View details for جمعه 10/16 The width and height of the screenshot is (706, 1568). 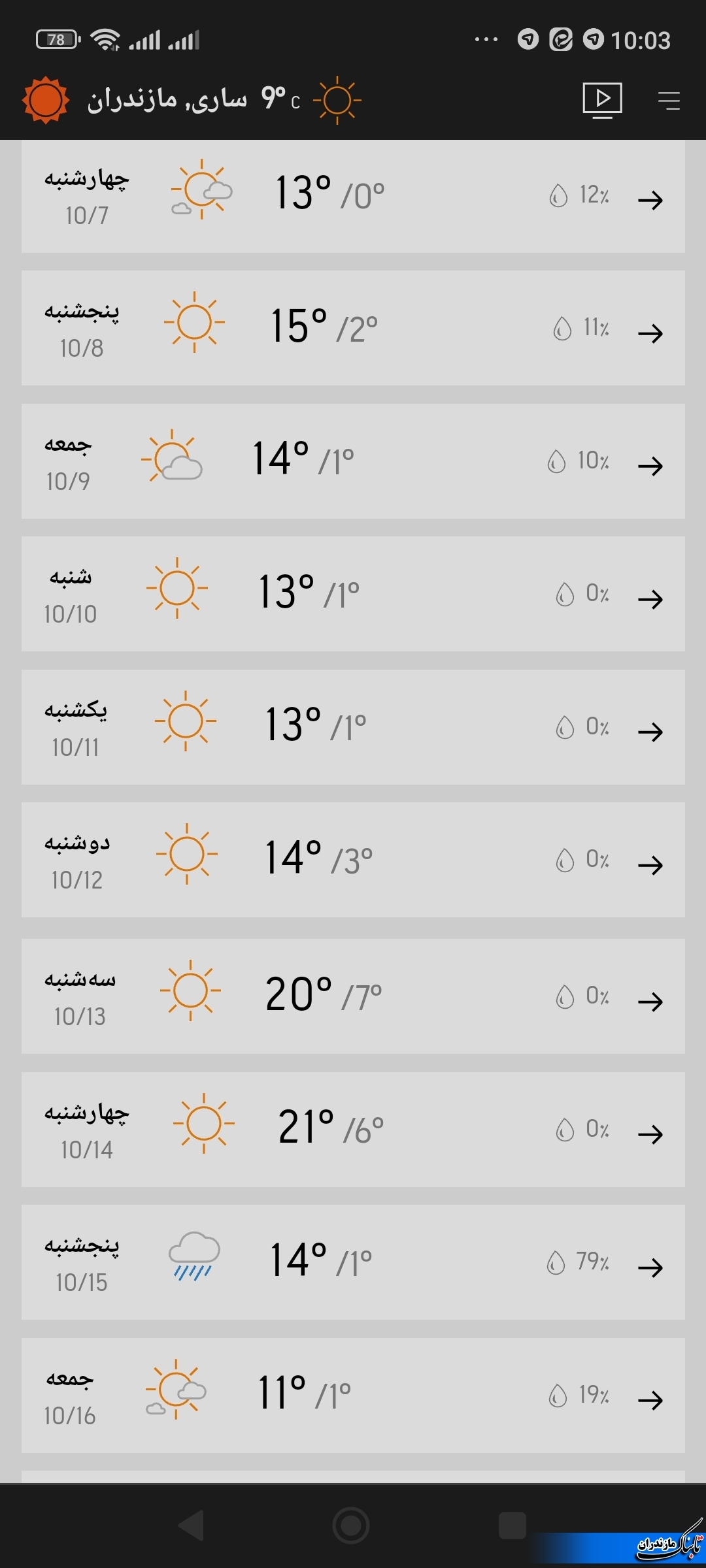point(353,1396)
